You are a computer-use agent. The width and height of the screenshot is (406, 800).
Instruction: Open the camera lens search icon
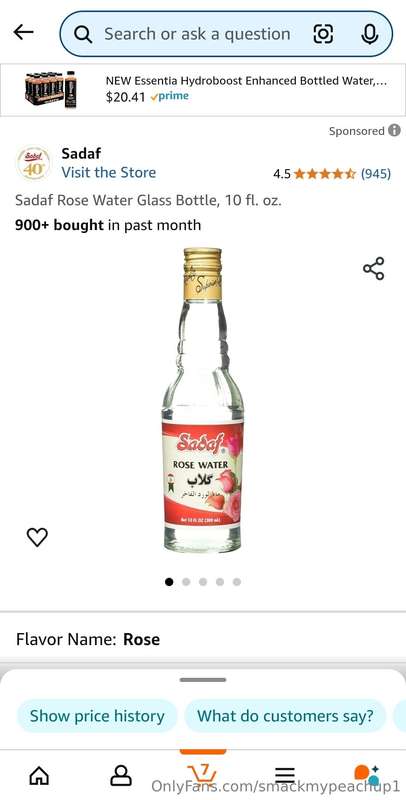tap(323, 34)
